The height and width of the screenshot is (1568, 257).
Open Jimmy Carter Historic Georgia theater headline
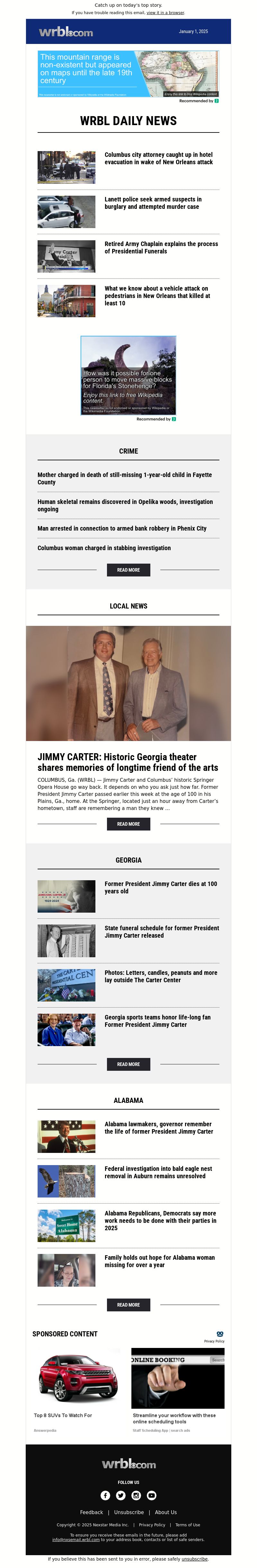point(127,762)
